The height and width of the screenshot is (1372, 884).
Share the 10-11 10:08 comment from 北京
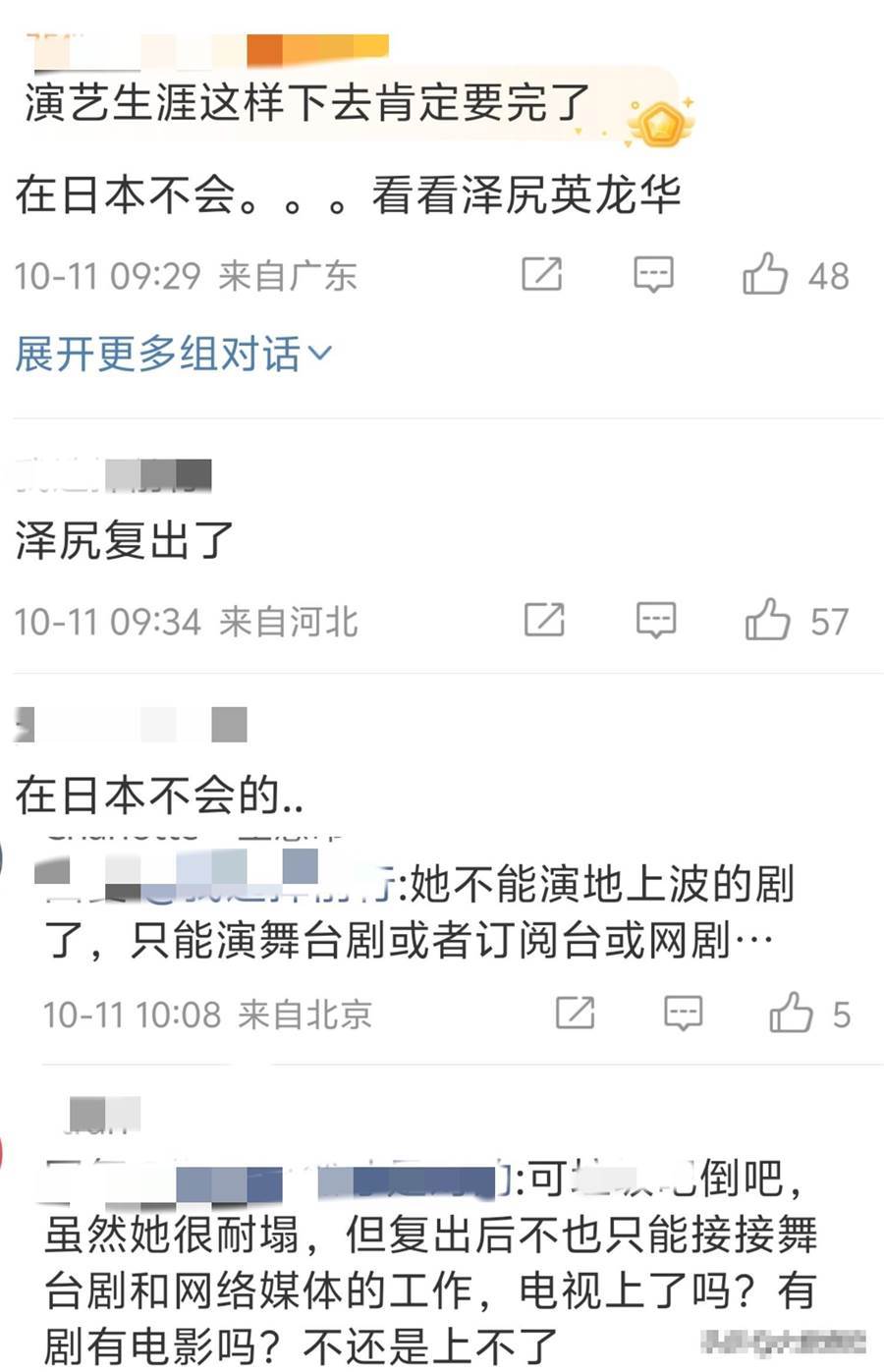point(576,1013)
